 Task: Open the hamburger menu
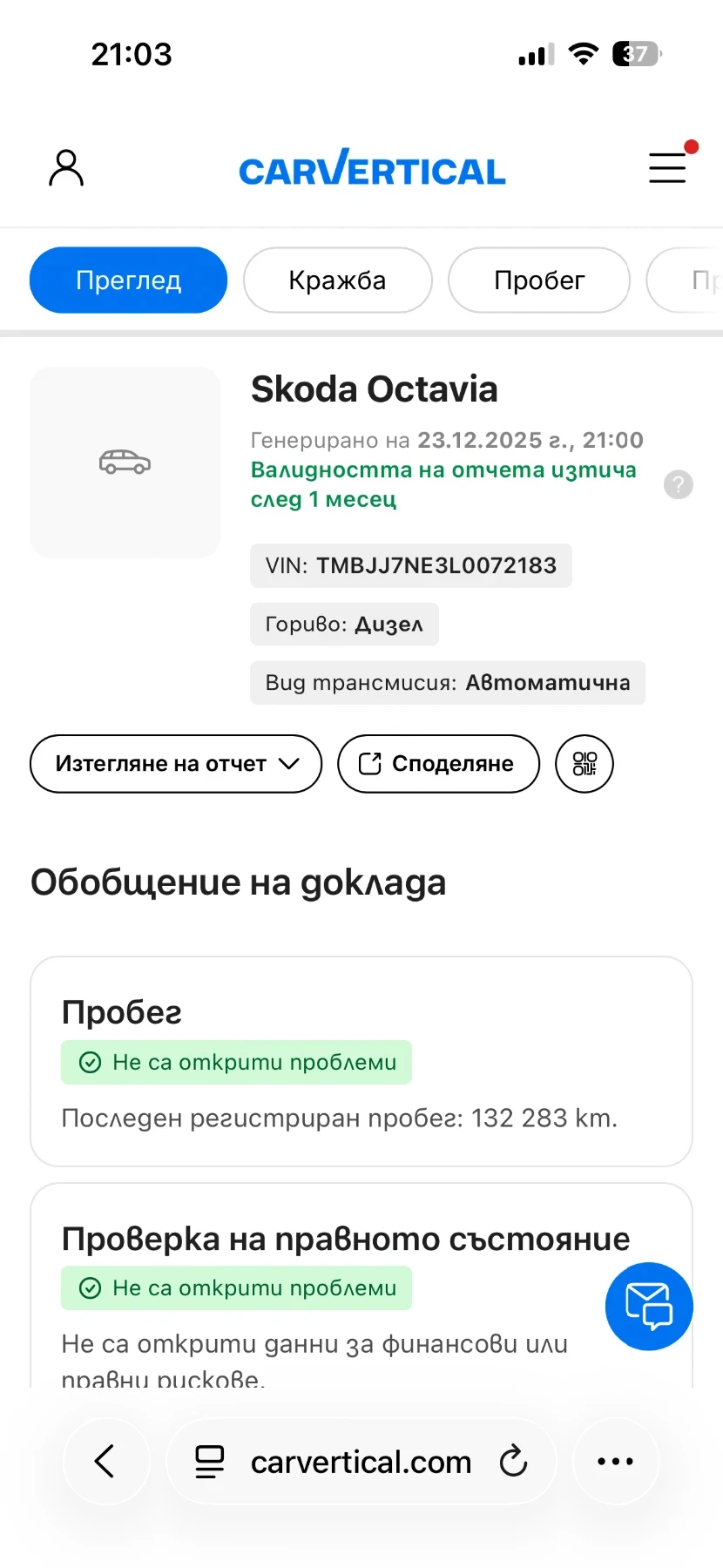[667, 167]
